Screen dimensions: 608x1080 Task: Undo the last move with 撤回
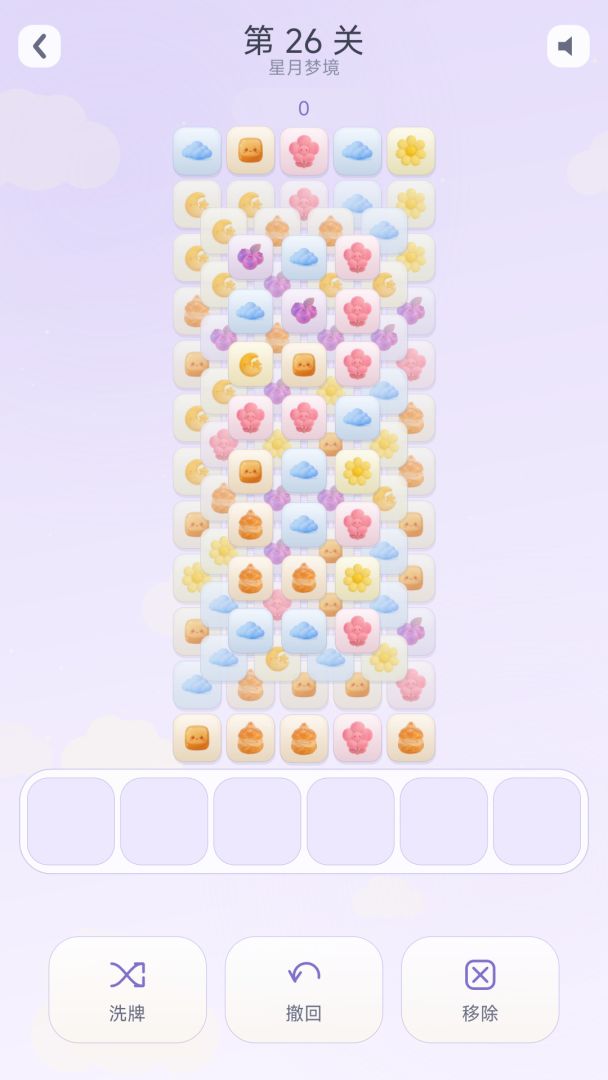[x=304, y=989]
